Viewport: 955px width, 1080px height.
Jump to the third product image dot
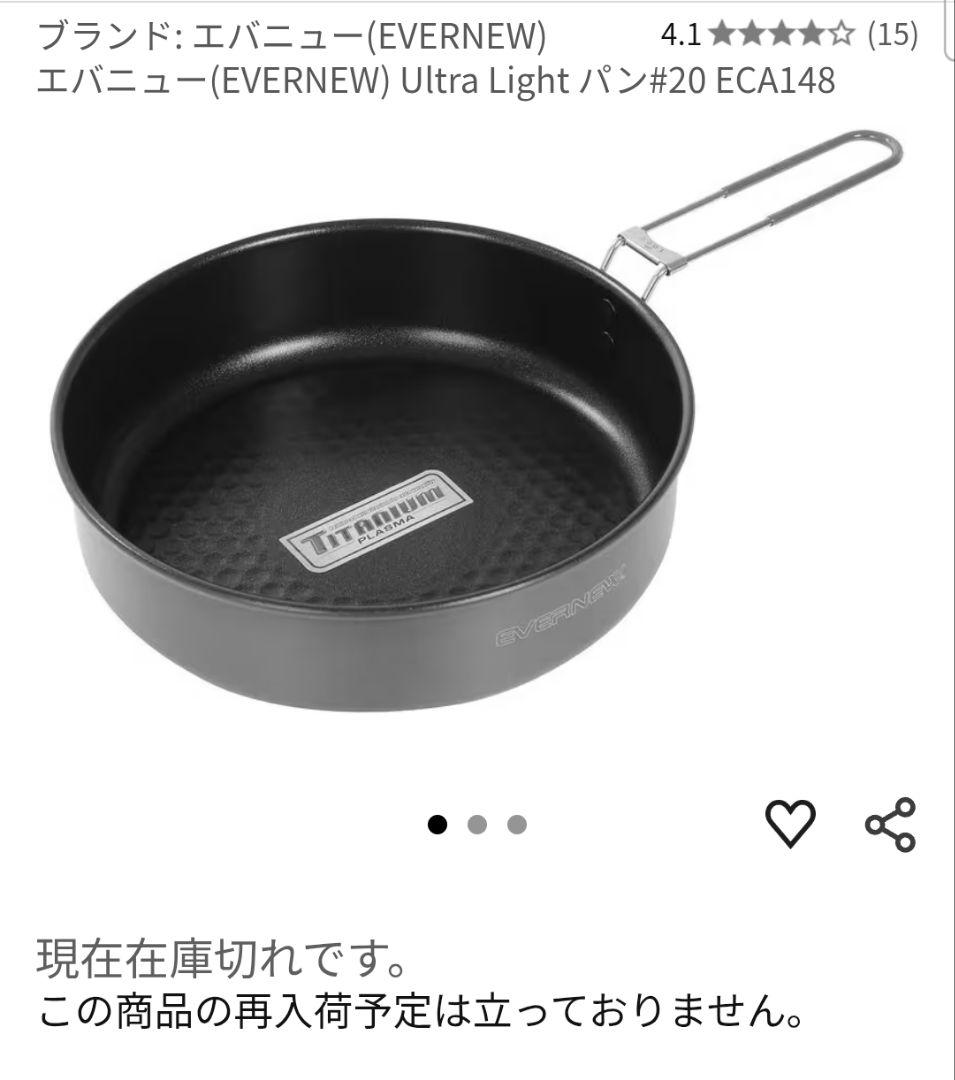click(516, 825)
